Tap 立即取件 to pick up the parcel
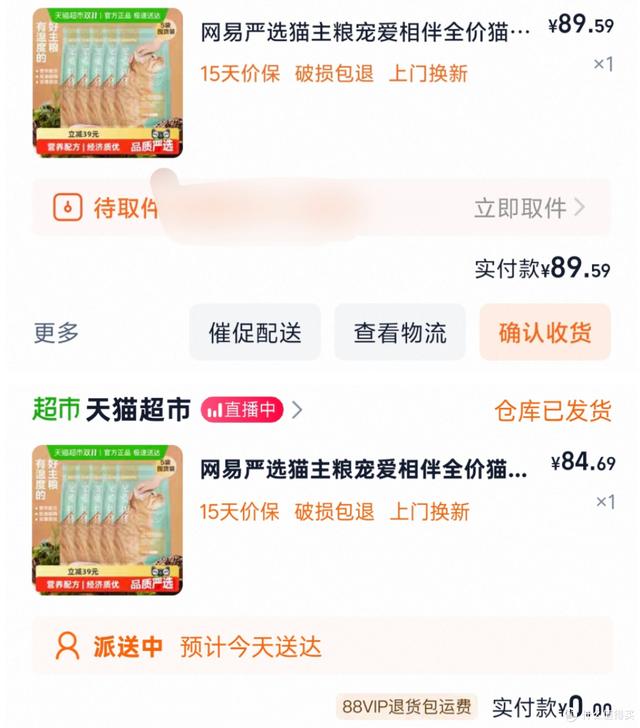640x728 pixels. pos(529,208)
